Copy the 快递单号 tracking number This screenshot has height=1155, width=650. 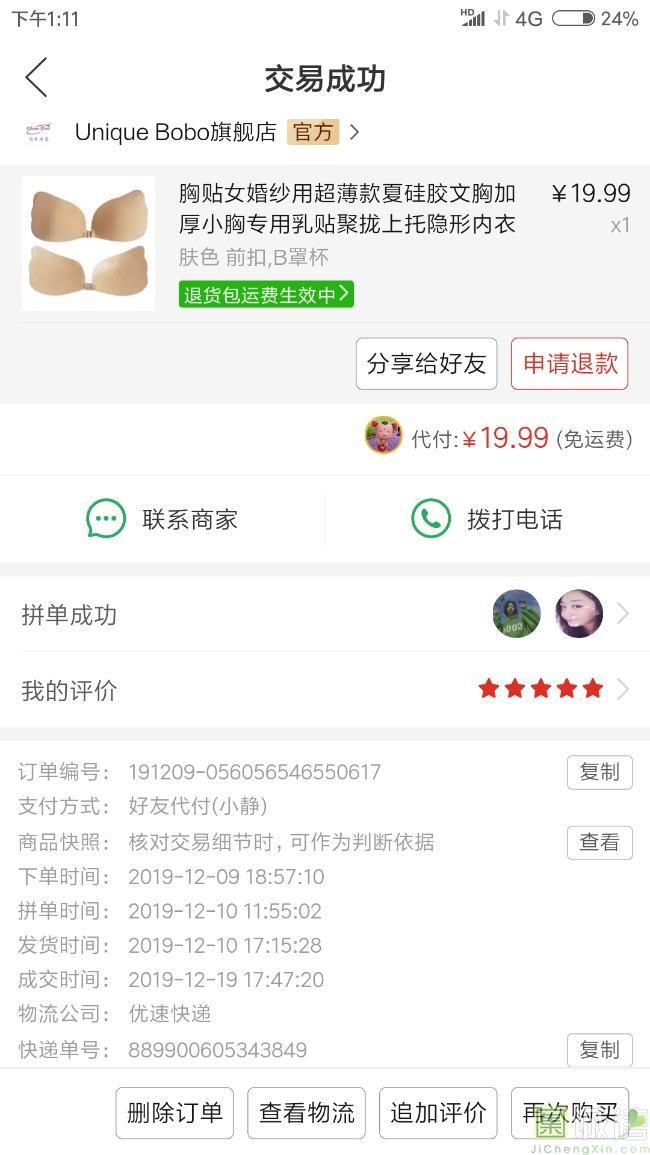click(x=600, y=1050)
